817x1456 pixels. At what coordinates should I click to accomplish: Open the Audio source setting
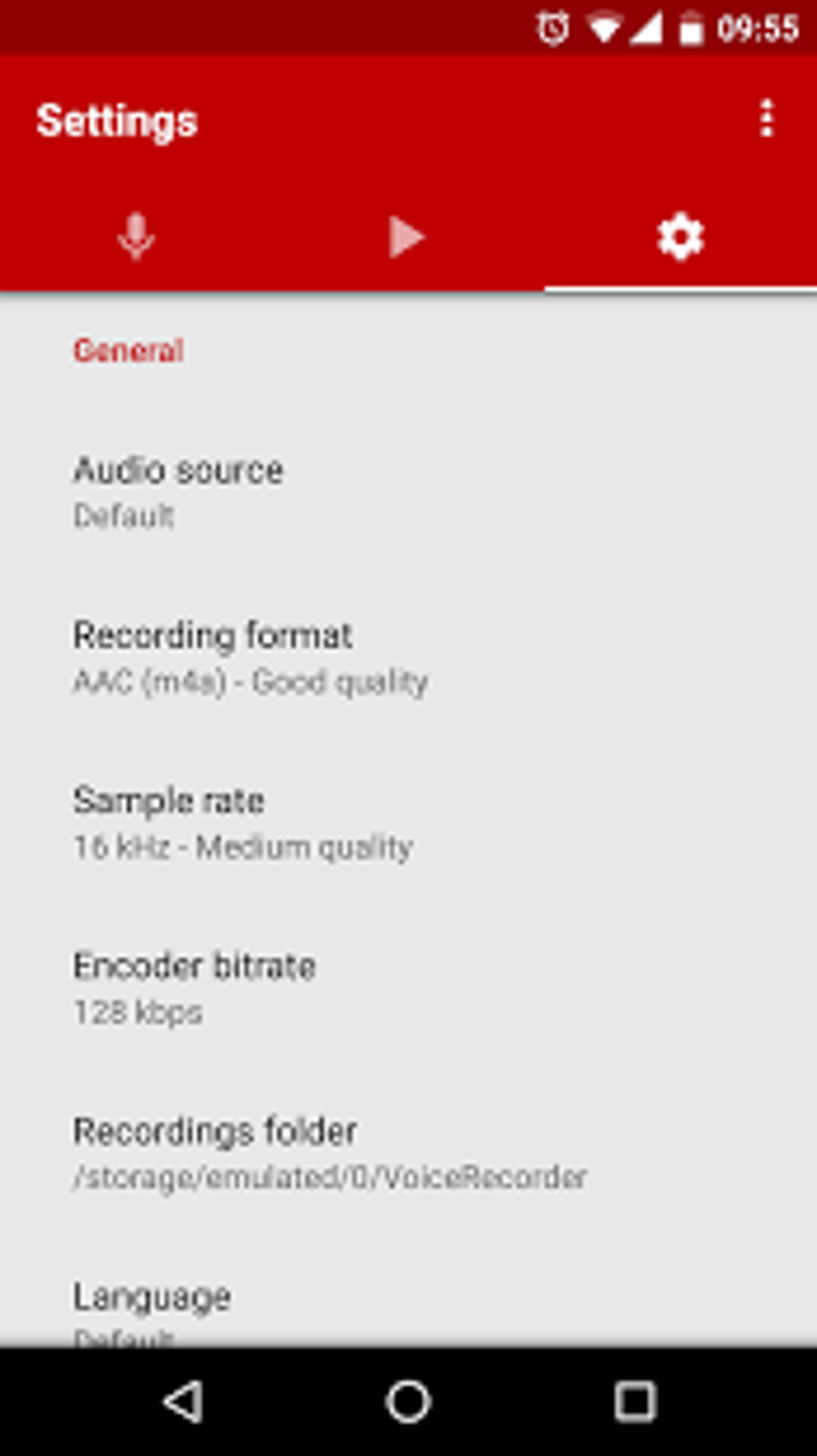coord(408,492)
